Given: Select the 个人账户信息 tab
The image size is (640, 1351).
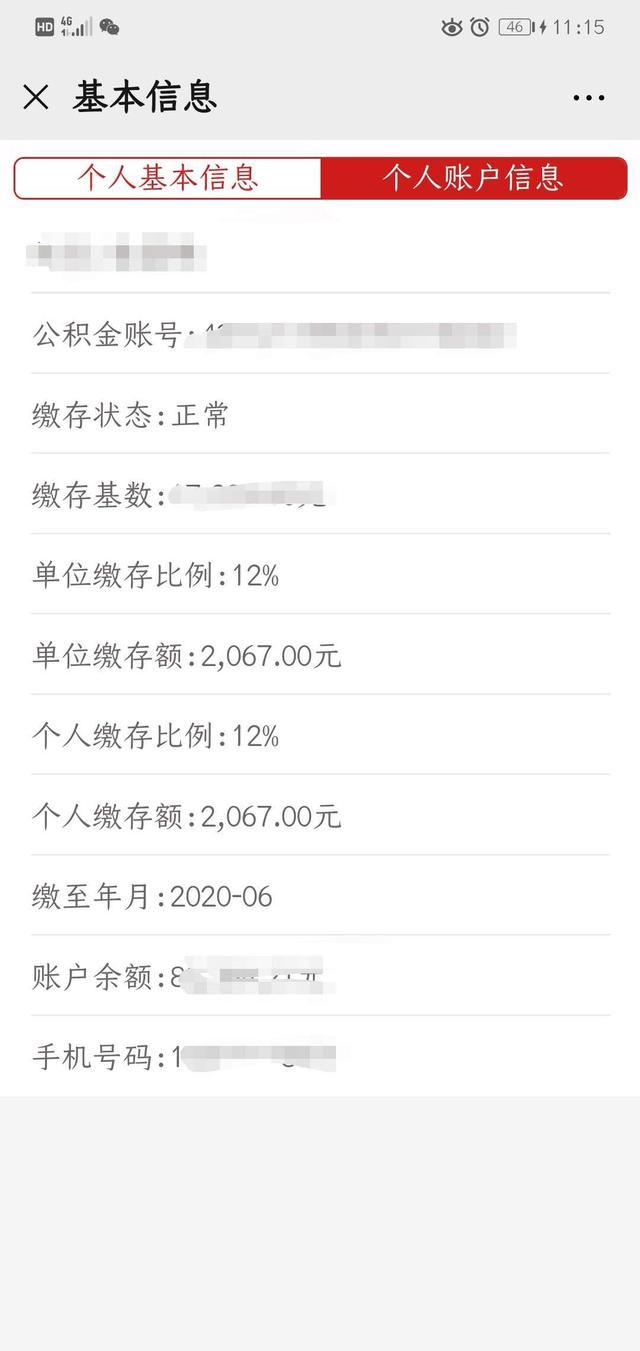Looking at the screenshot, I should tap(474, 178).
